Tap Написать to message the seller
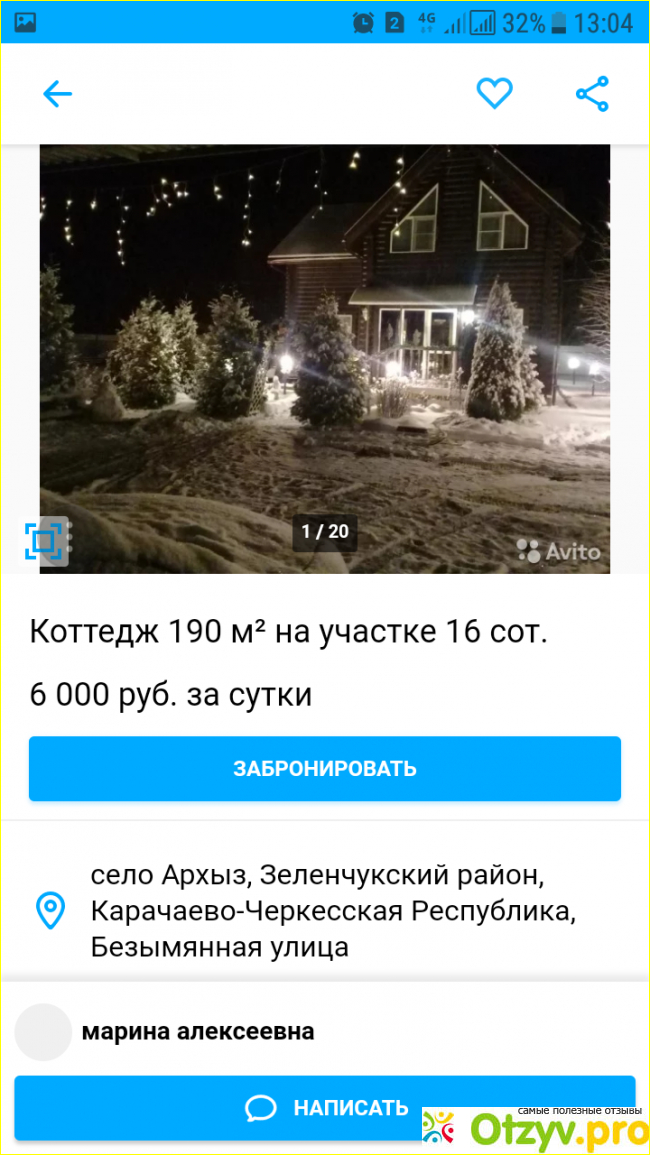The height and width of the screenshot is (1155, 650). 324,1107
